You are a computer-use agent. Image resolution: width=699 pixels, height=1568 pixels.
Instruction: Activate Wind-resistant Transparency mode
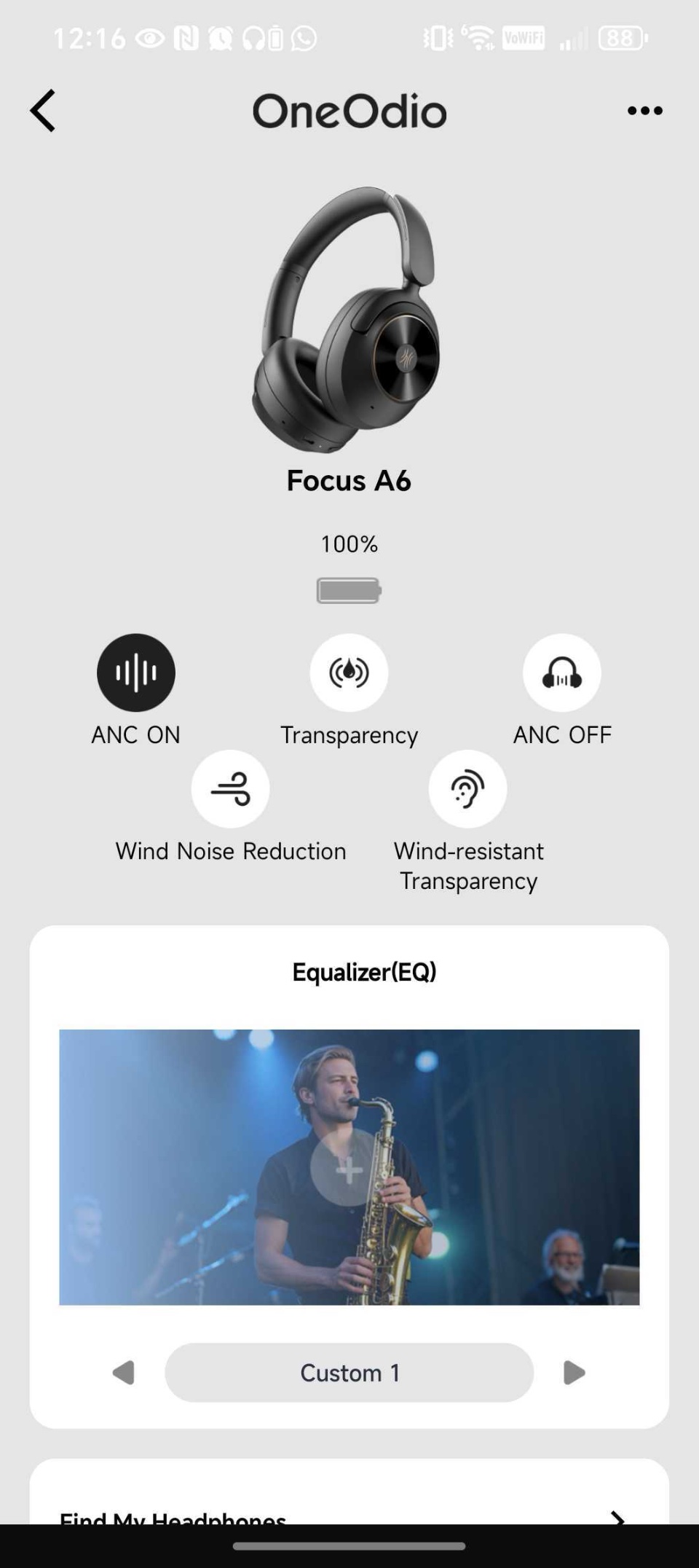(x=467, y=789)
